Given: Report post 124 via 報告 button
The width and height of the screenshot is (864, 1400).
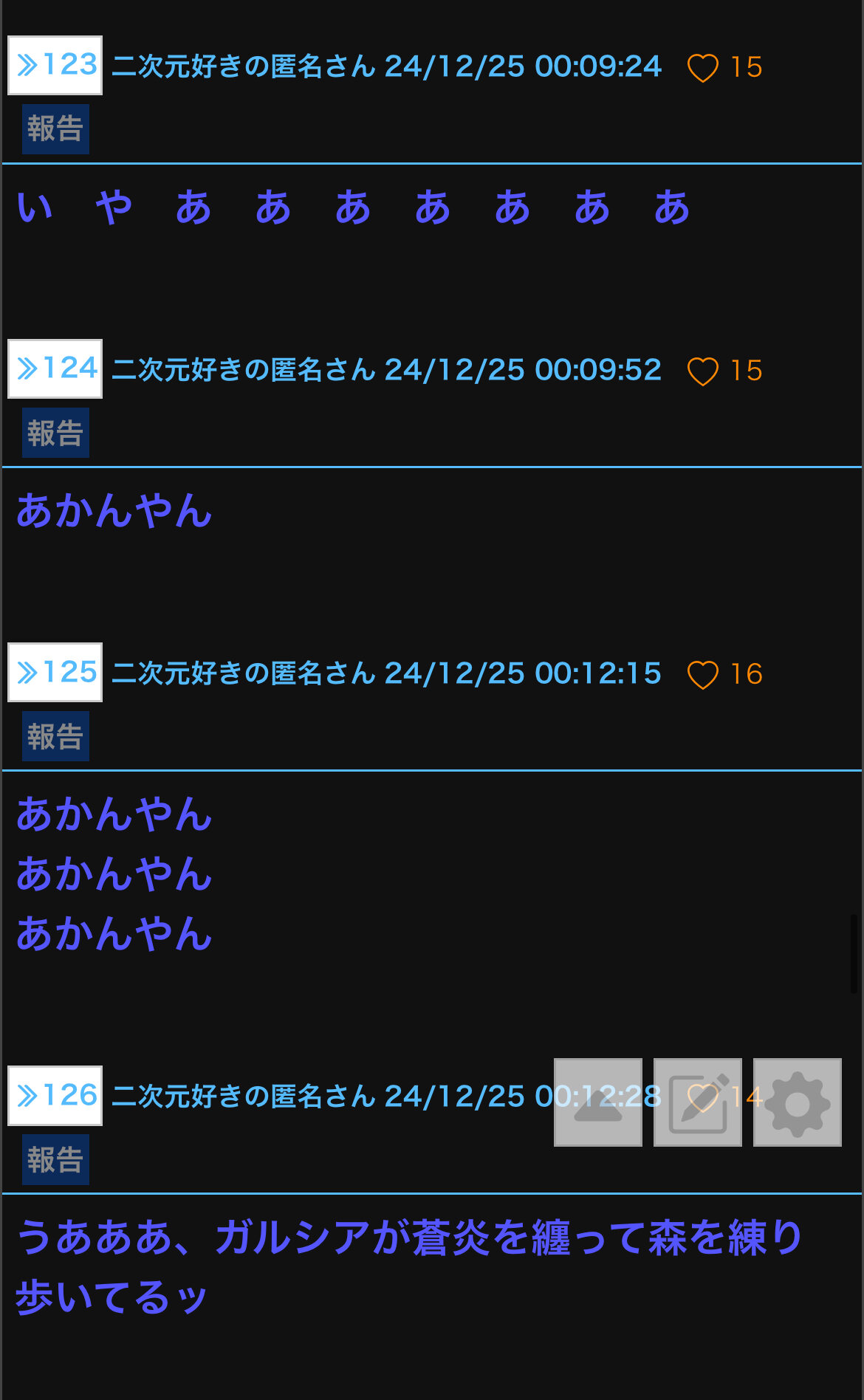Looking at the screenshot, I should (x=55, y=433).
